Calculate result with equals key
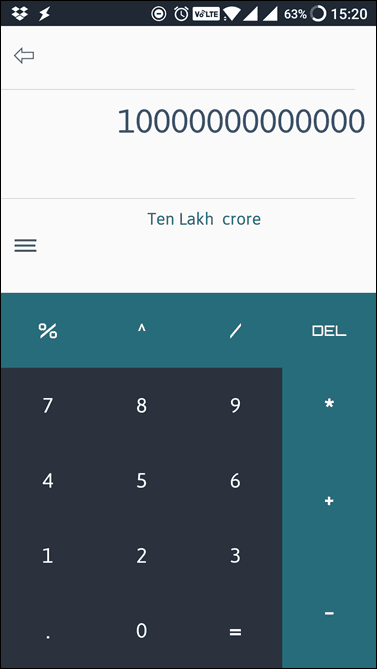377x669 pixels. click(x=235, y=631)
